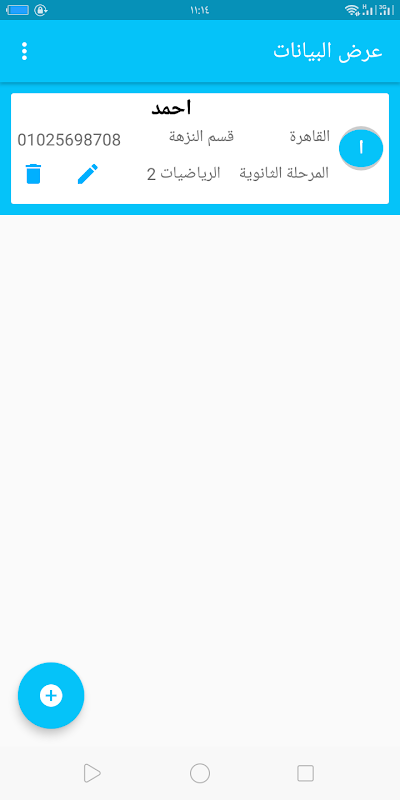400x800 pixels.
Task: Edit the احمد record with pencil icon
Action: [x=88, y=173]
